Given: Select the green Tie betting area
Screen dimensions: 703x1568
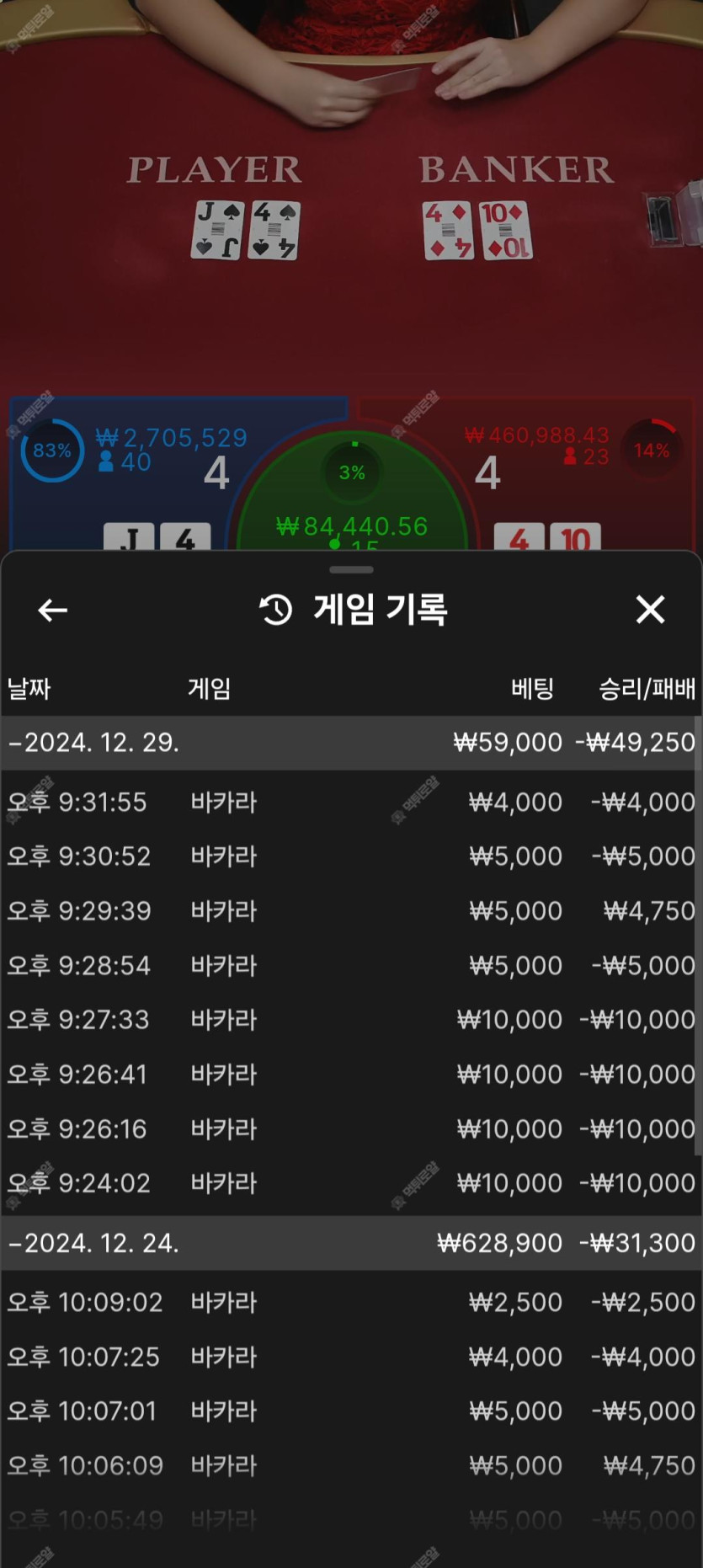Looking at the screenshot, I should pos(352,505).
